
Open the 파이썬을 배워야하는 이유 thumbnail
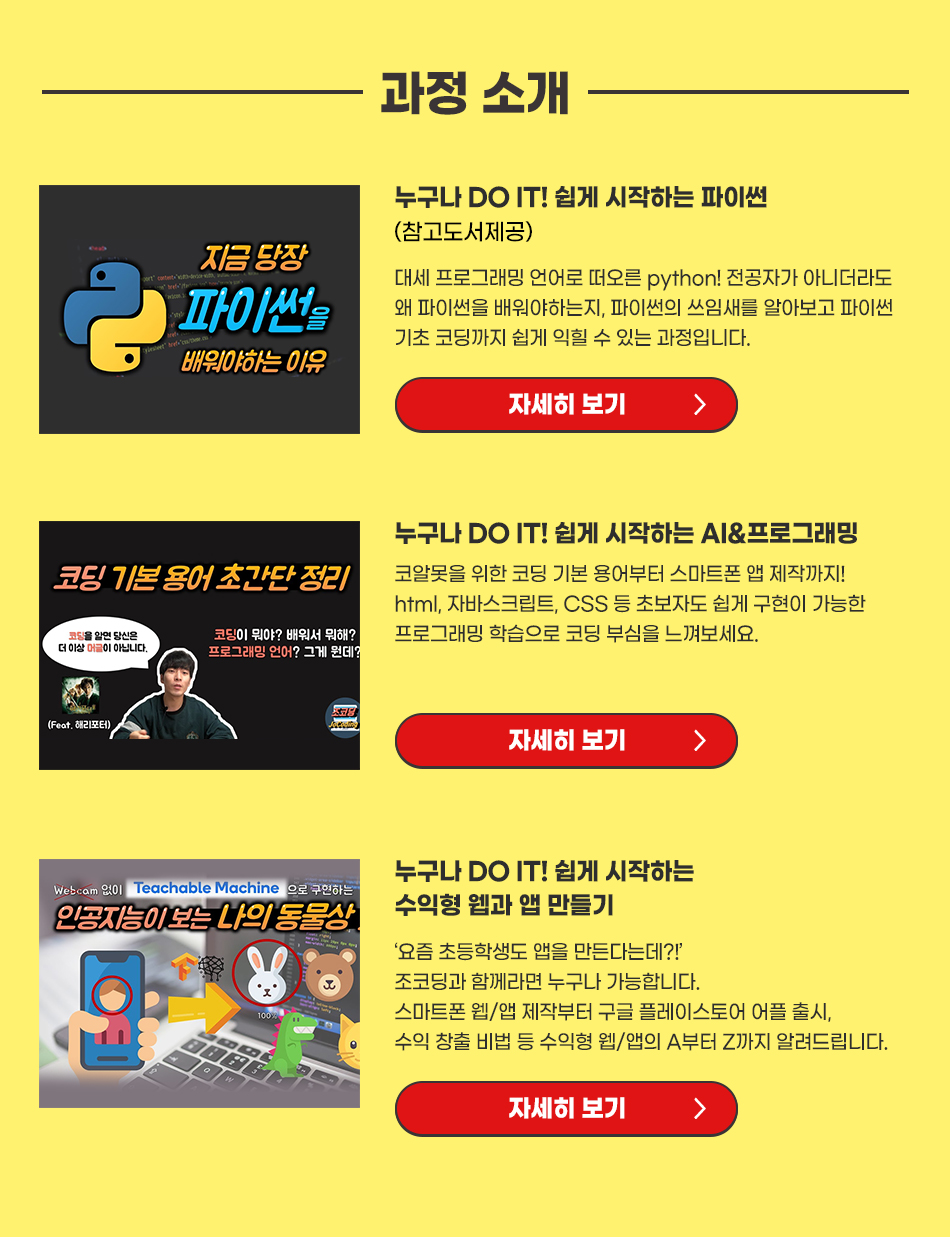click(199, 309)
